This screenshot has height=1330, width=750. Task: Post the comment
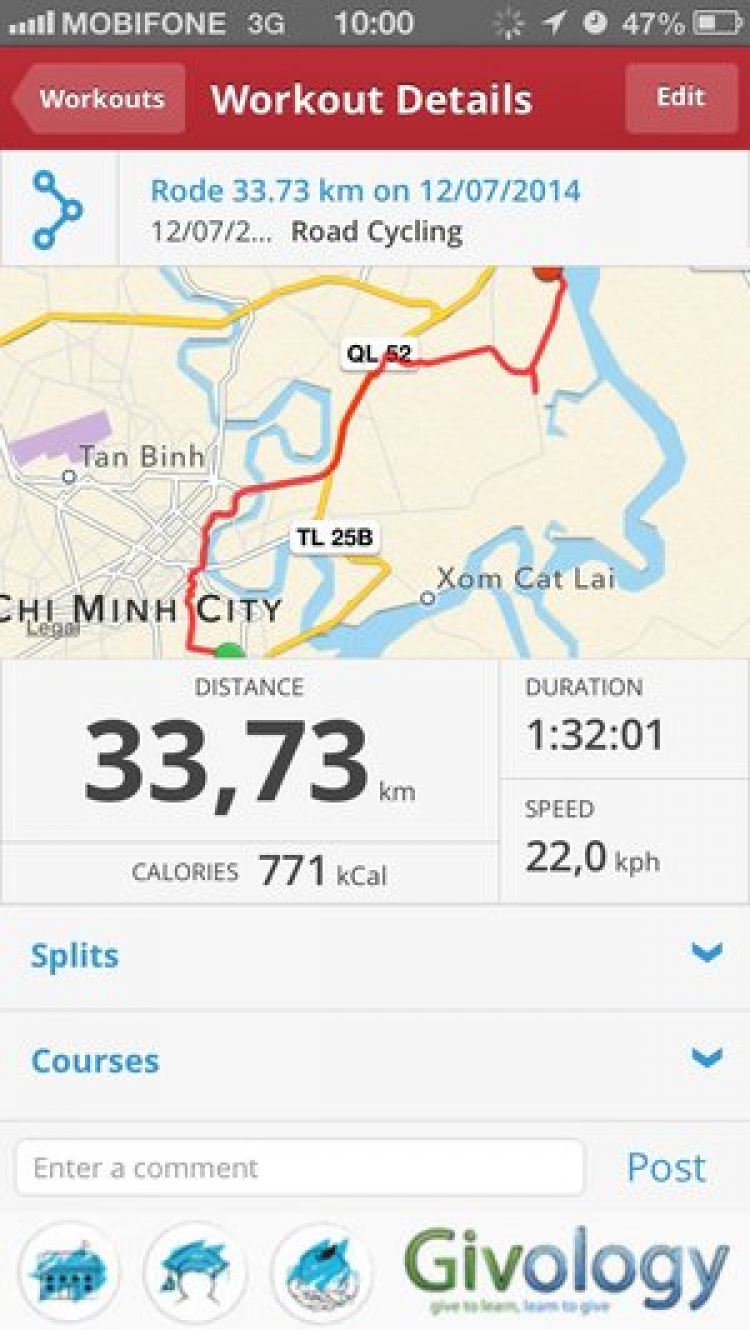[666, 1167]
